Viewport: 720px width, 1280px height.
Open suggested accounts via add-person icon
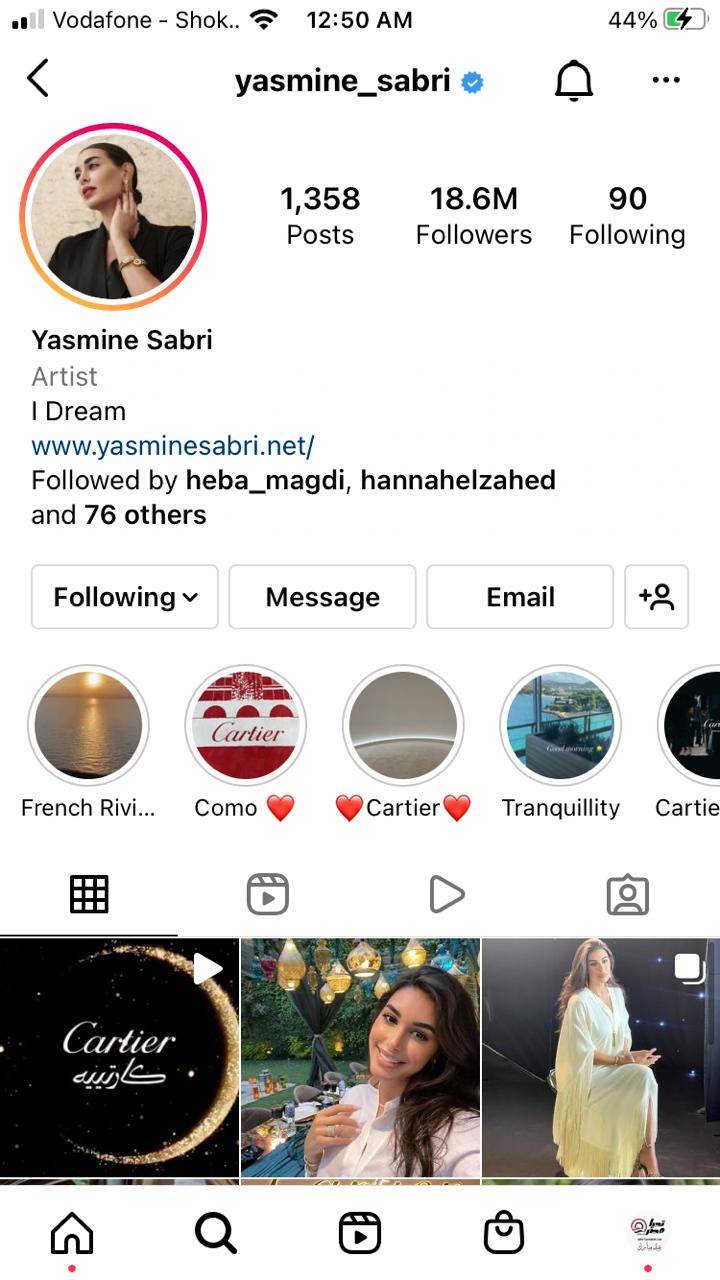pos(656,597)
